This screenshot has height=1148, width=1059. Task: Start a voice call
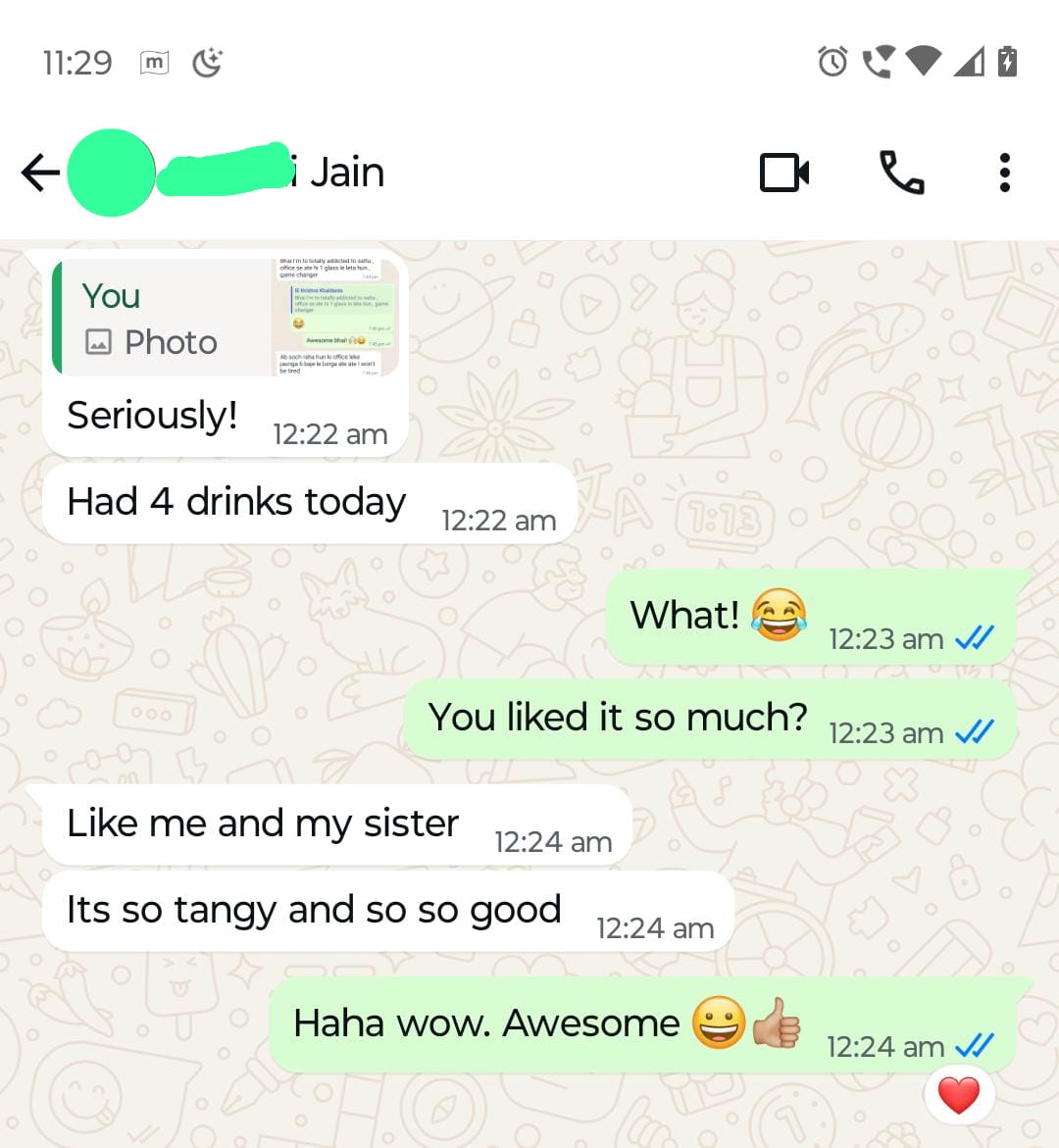[x=901, y=174]
